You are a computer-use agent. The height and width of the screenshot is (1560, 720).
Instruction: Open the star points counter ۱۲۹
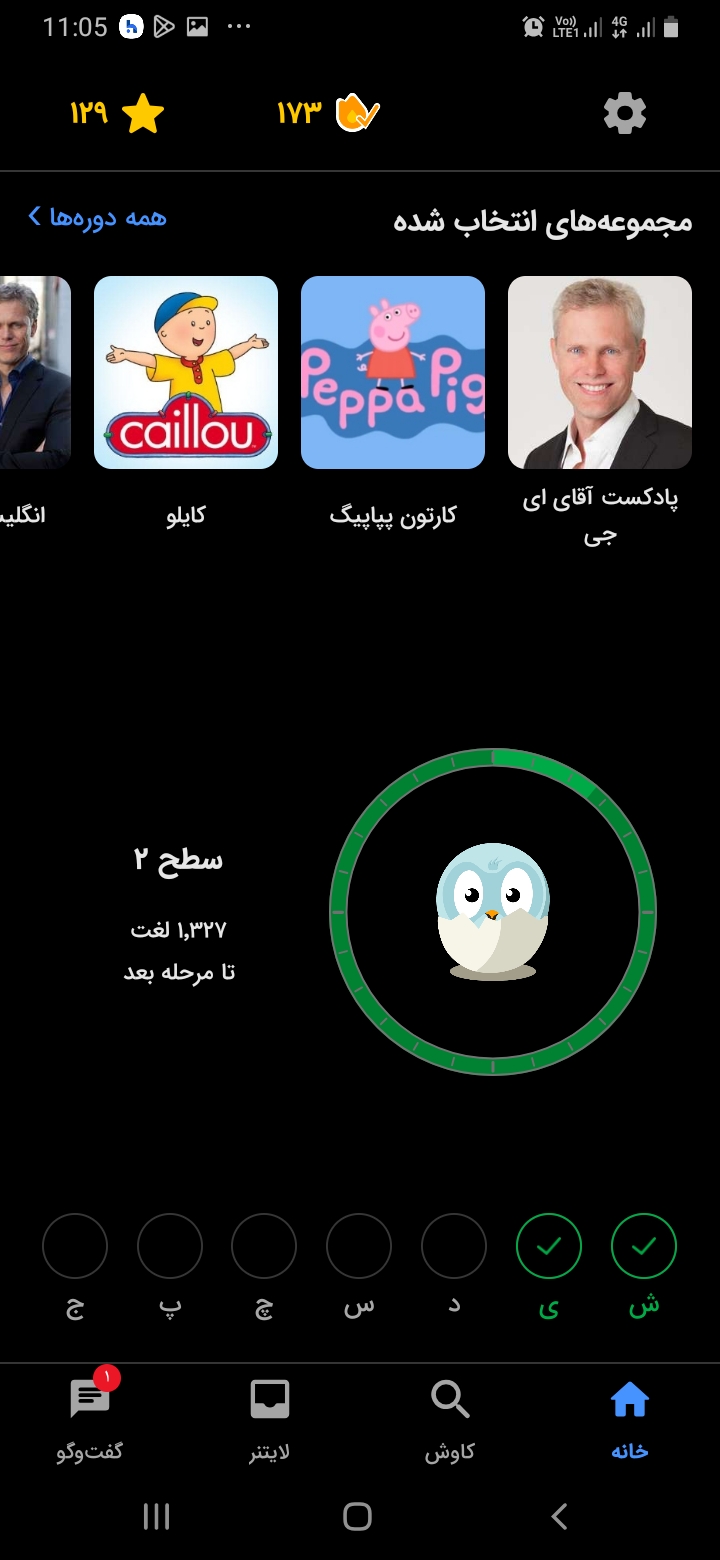tap(117, 114)
